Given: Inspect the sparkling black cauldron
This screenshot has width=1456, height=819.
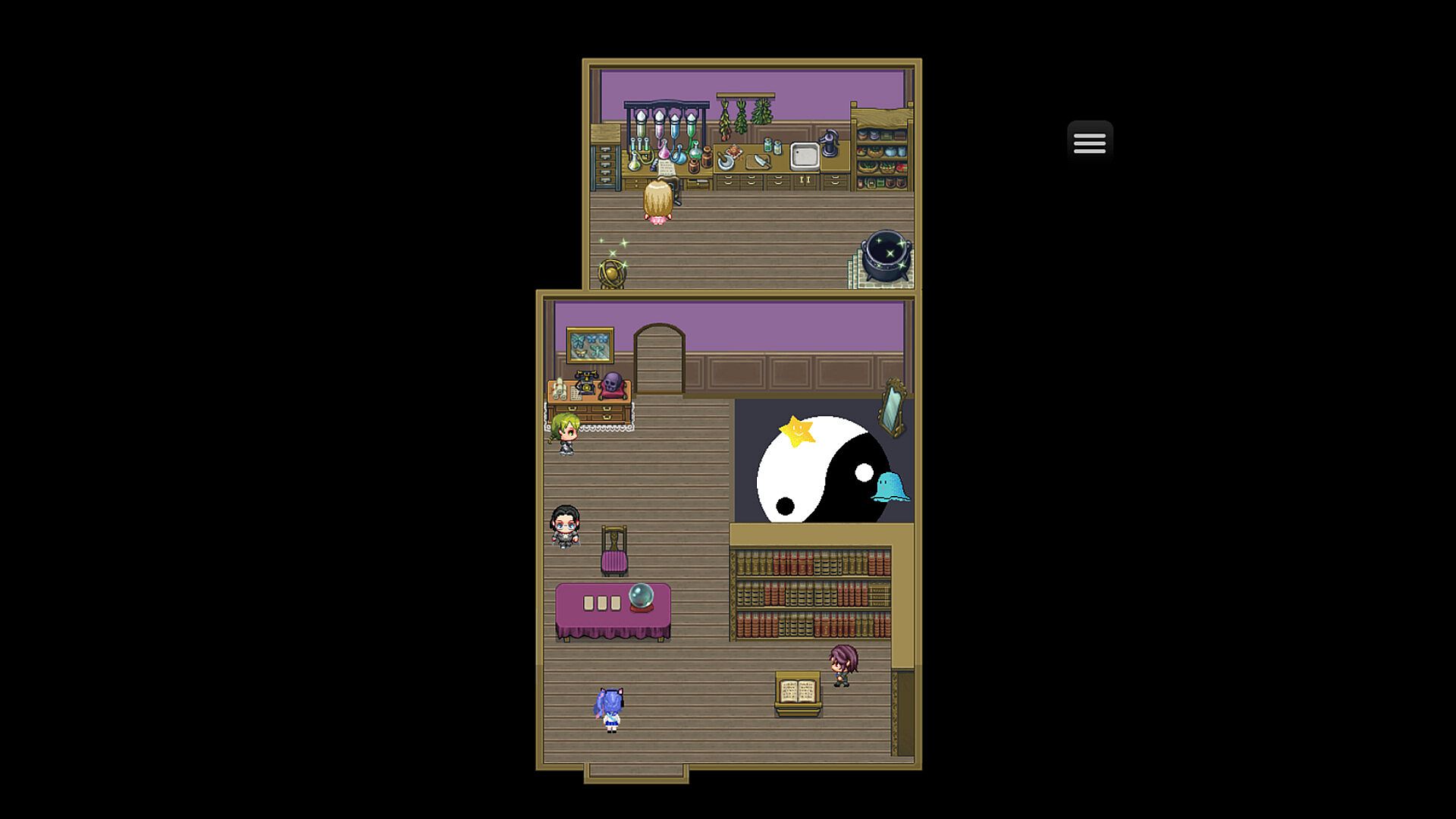Looking at the screenshot, I should point(885,256).
